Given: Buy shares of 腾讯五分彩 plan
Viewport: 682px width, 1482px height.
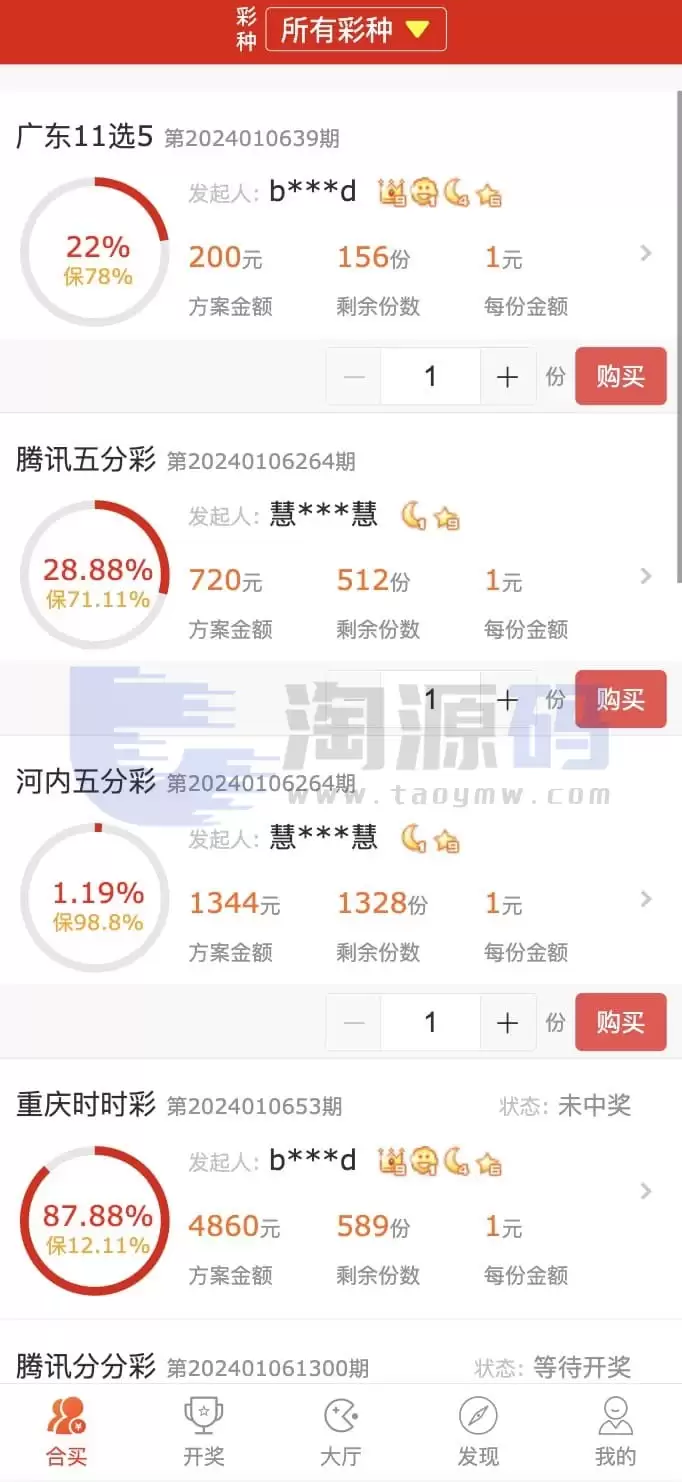Looking at the screenshot, I should (x=620, y=699).
